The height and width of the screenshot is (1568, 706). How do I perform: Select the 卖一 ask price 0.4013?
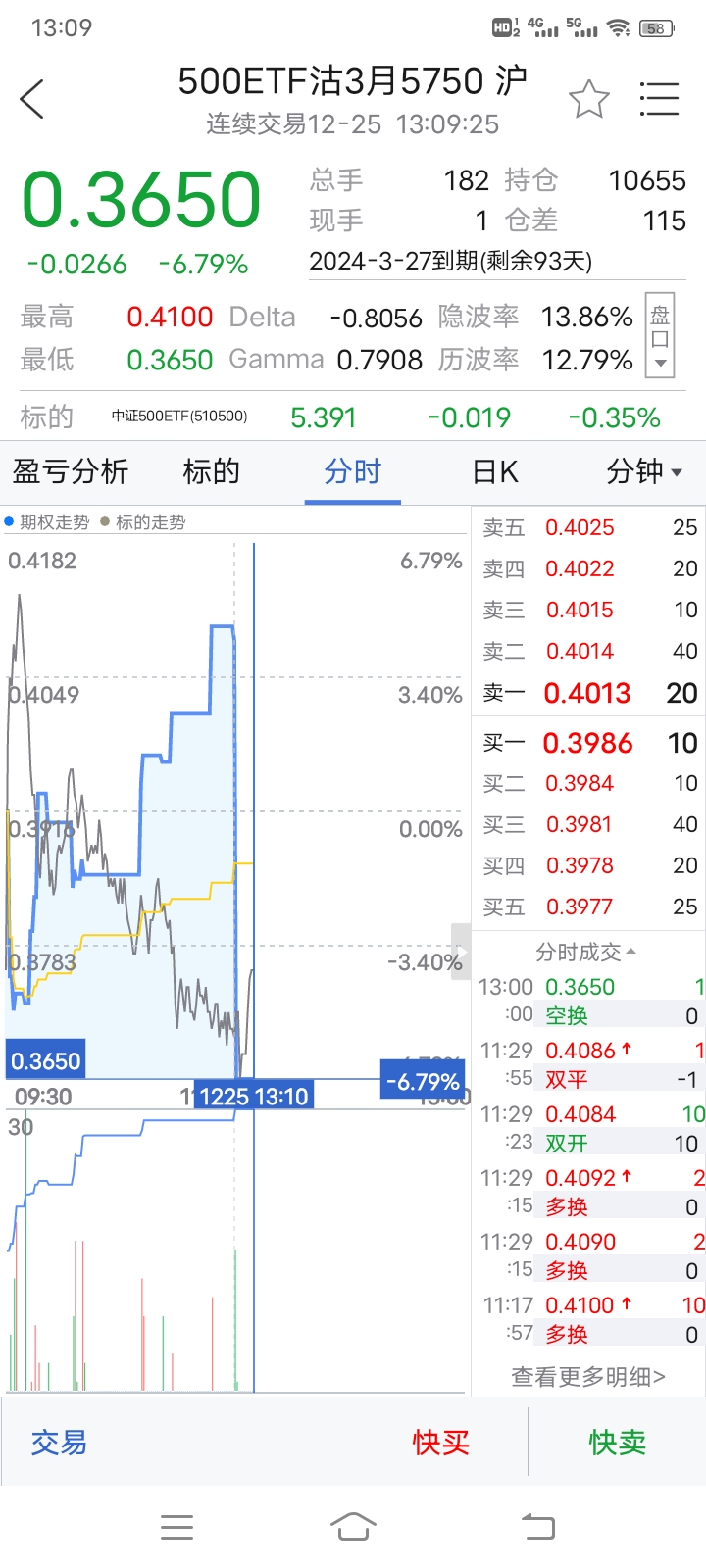click(587, 693)
